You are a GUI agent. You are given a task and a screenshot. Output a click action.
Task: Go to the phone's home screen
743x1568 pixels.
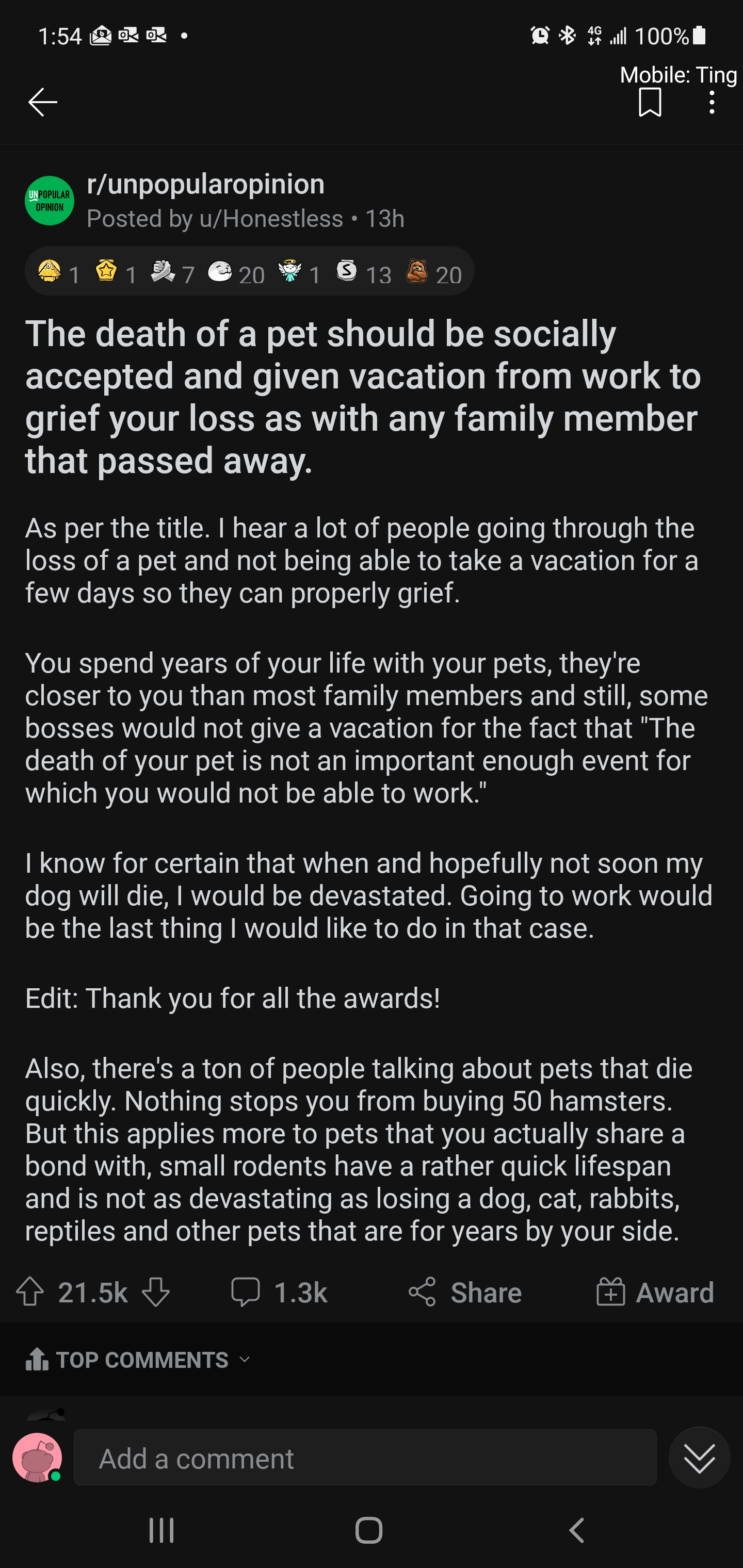click(x=368, y=1530)
